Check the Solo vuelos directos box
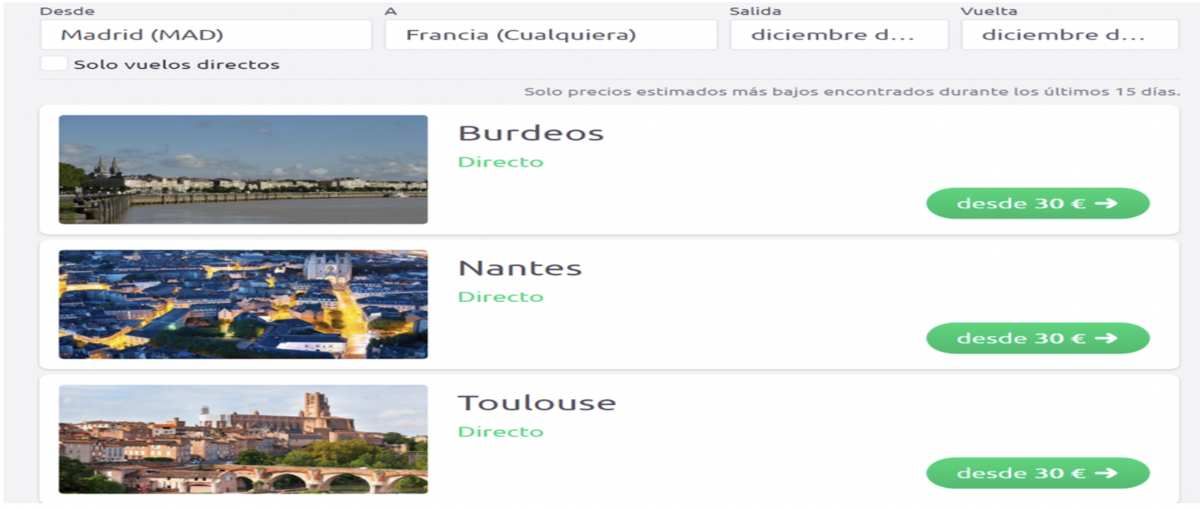 point(54,64)
